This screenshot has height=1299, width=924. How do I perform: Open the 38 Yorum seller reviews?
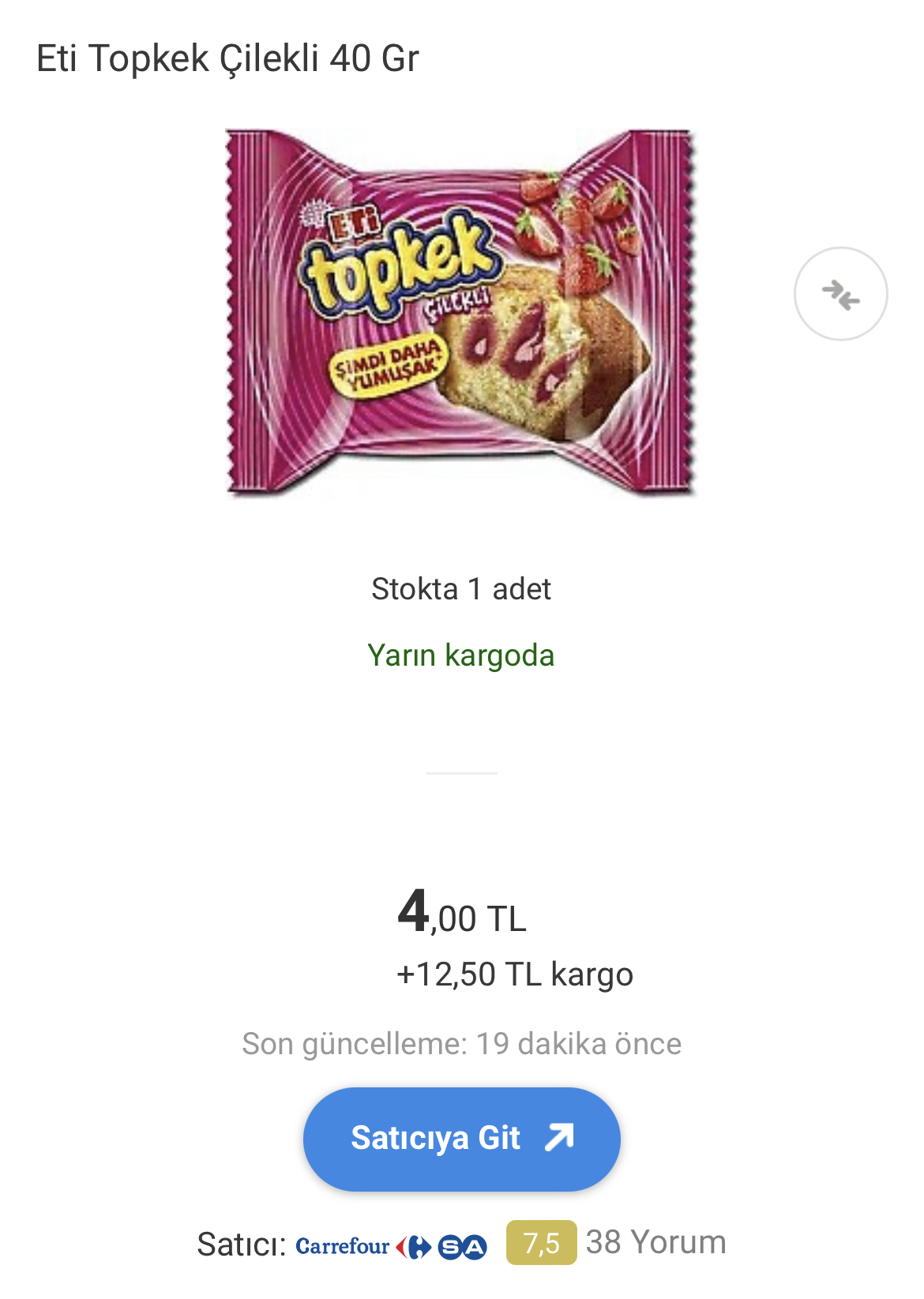[655, 1242]
